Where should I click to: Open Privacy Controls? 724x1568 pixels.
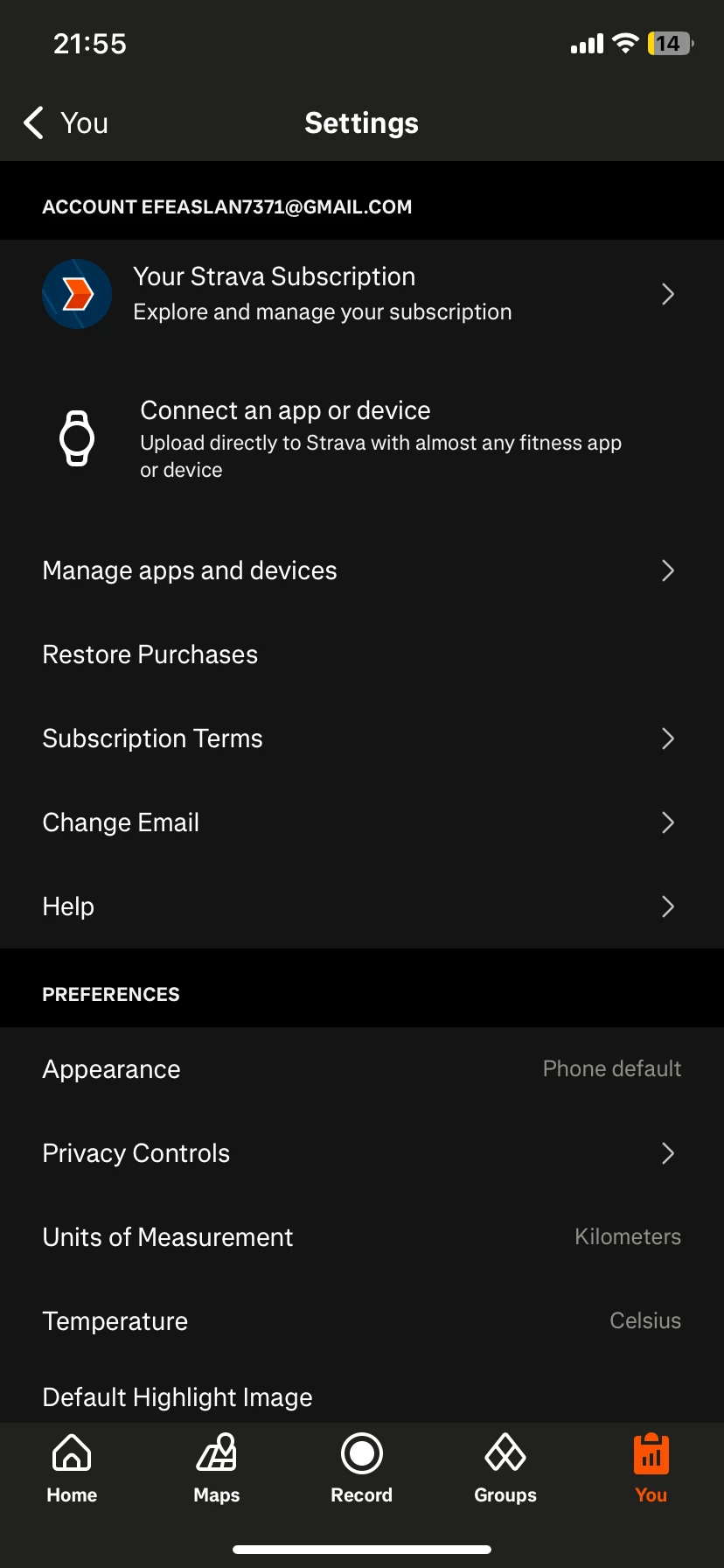362,1153
